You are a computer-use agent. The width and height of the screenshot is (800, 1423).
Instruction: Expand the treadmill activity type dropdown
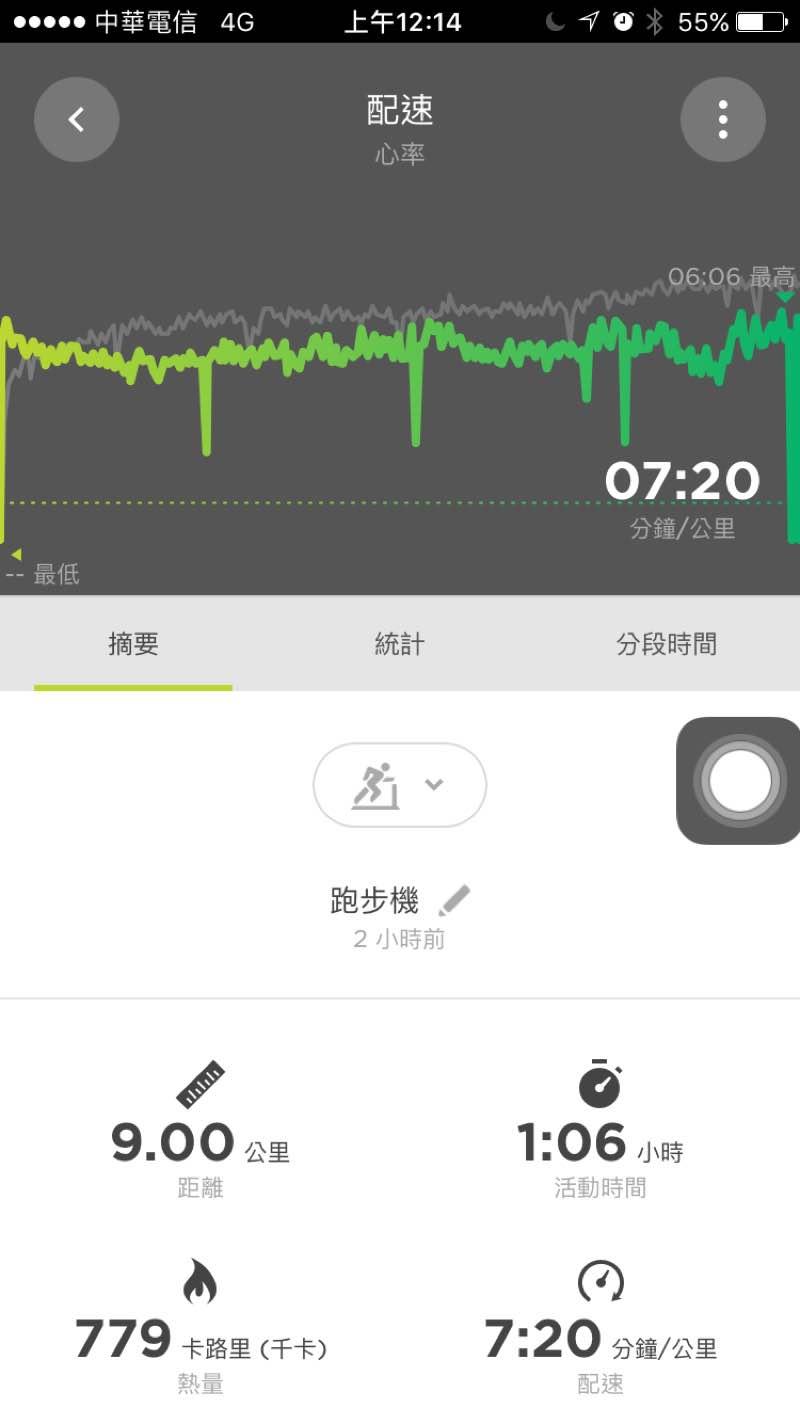(400, 785)
